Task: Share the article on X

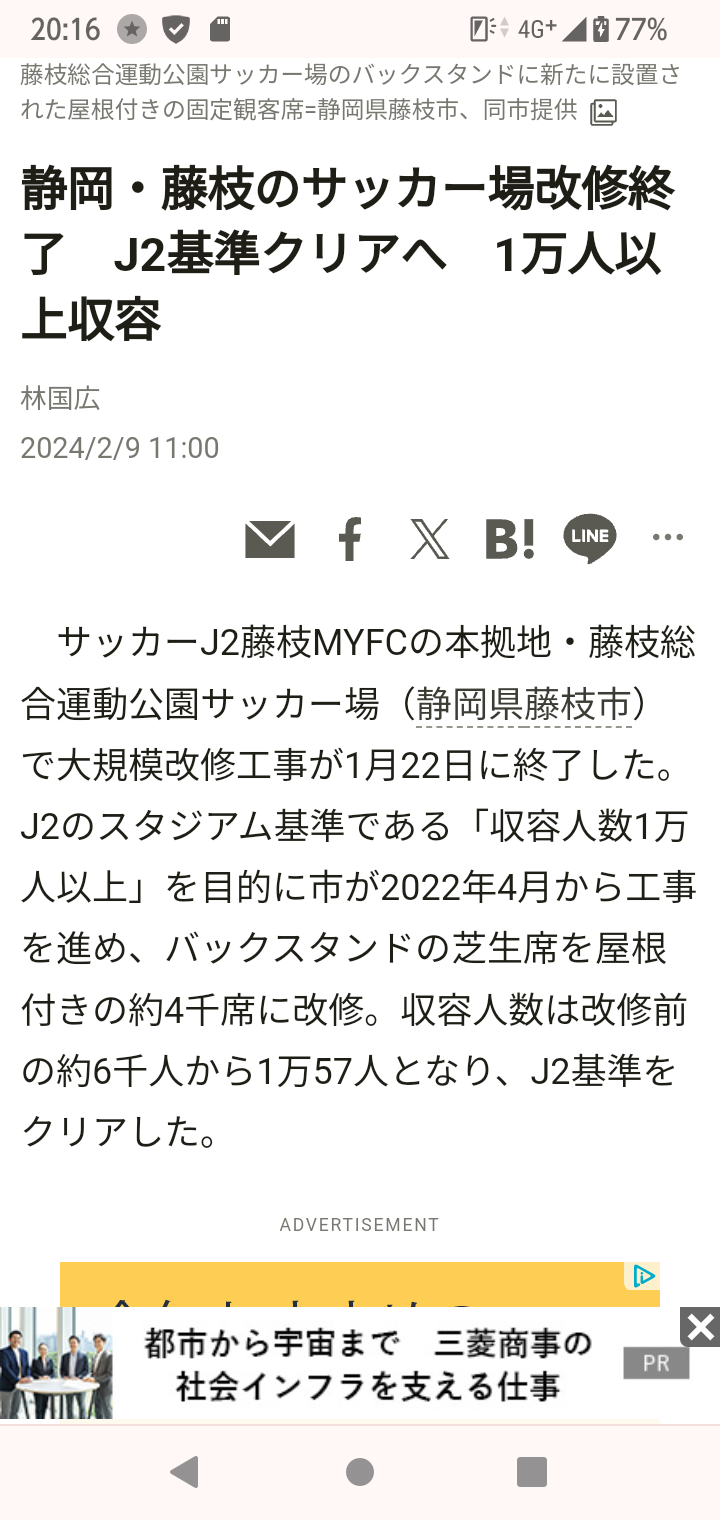Action: (429, 539)
